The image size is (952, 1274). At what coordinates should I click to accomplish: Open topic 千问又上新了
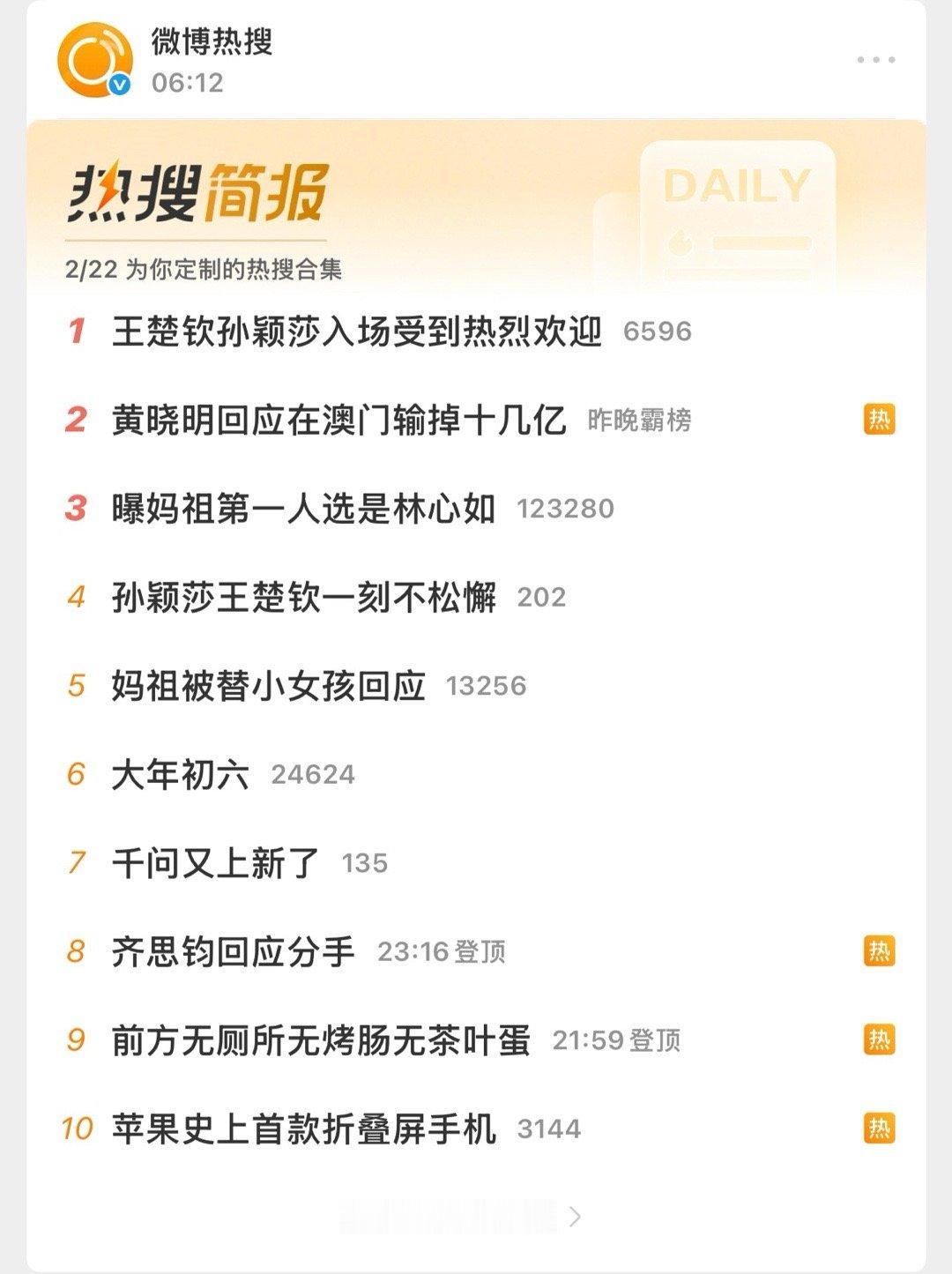click(216, 861)
